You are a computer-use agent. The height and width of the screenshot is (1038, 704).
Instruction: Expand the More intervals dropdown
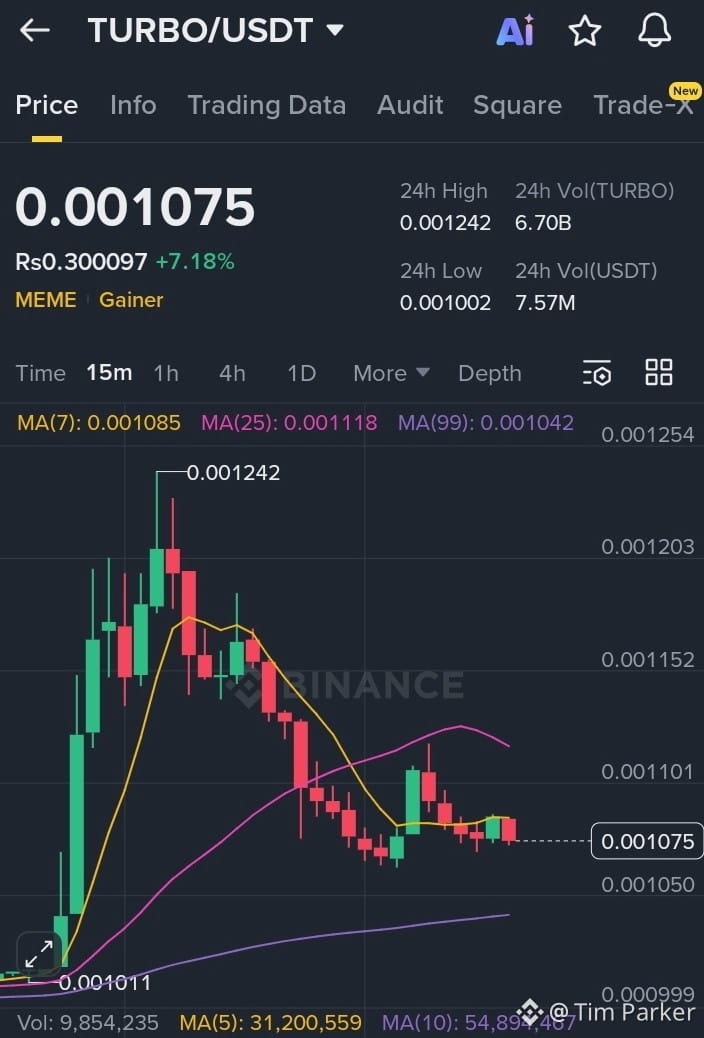(391, 373)
